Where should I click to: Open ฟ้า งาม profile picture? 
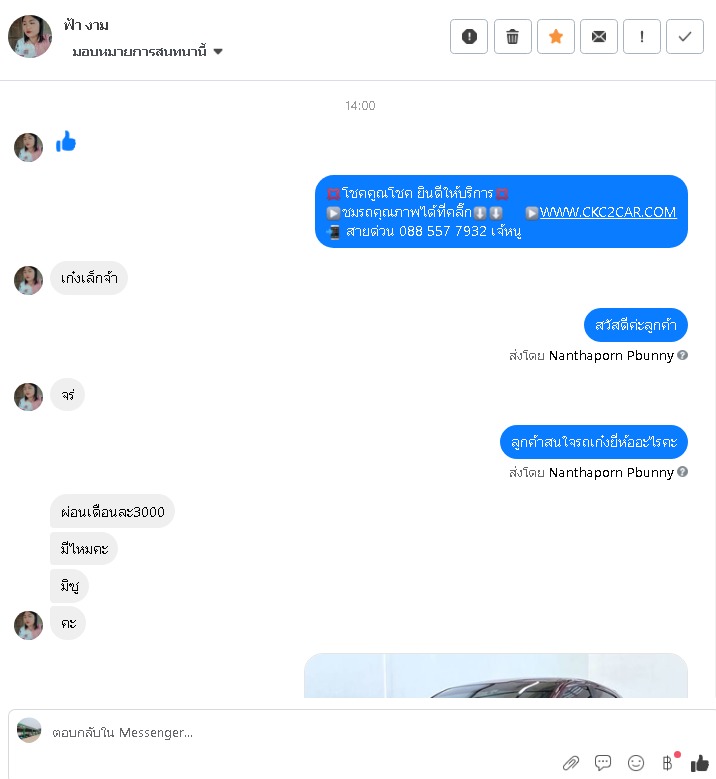click(30, 37)
